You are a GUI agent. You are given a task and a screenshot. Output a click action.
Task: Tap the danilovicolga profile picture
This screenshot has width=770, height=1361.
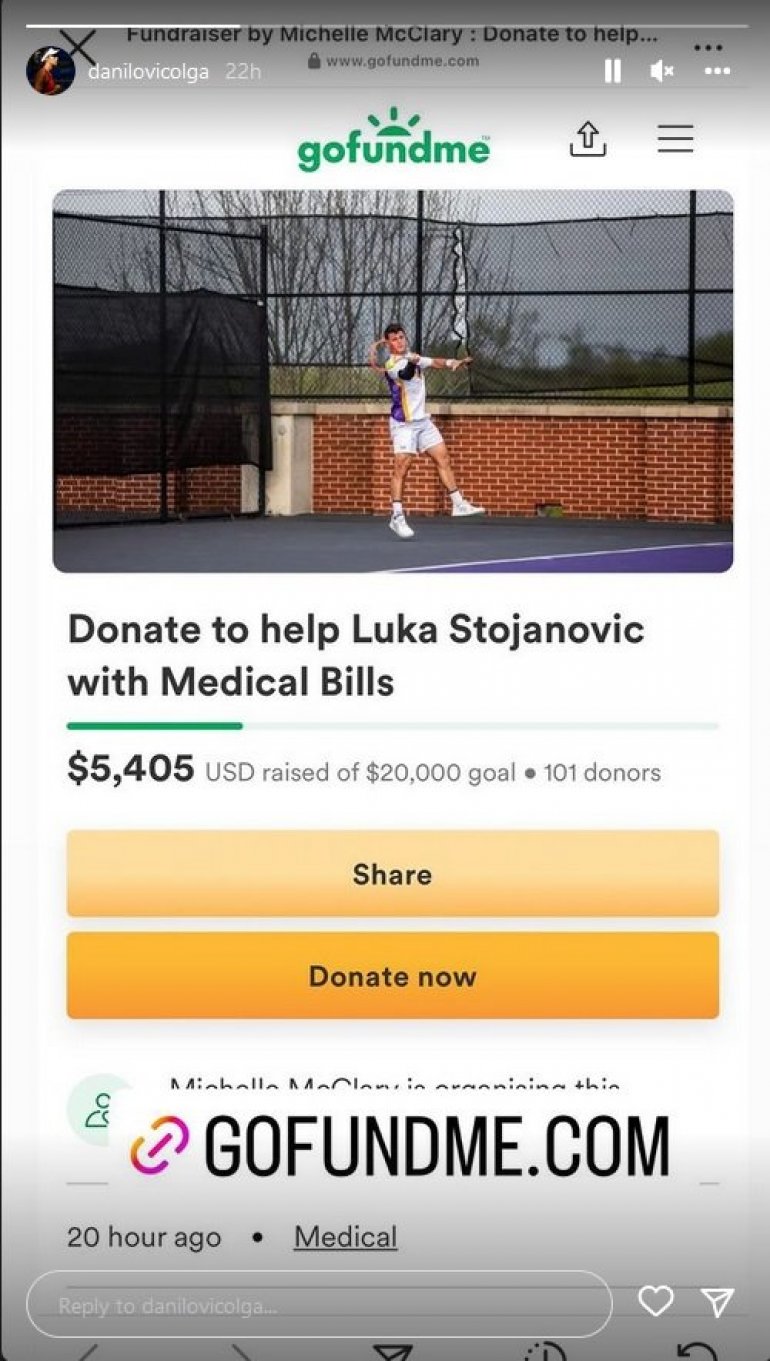(x=50, y=71)
